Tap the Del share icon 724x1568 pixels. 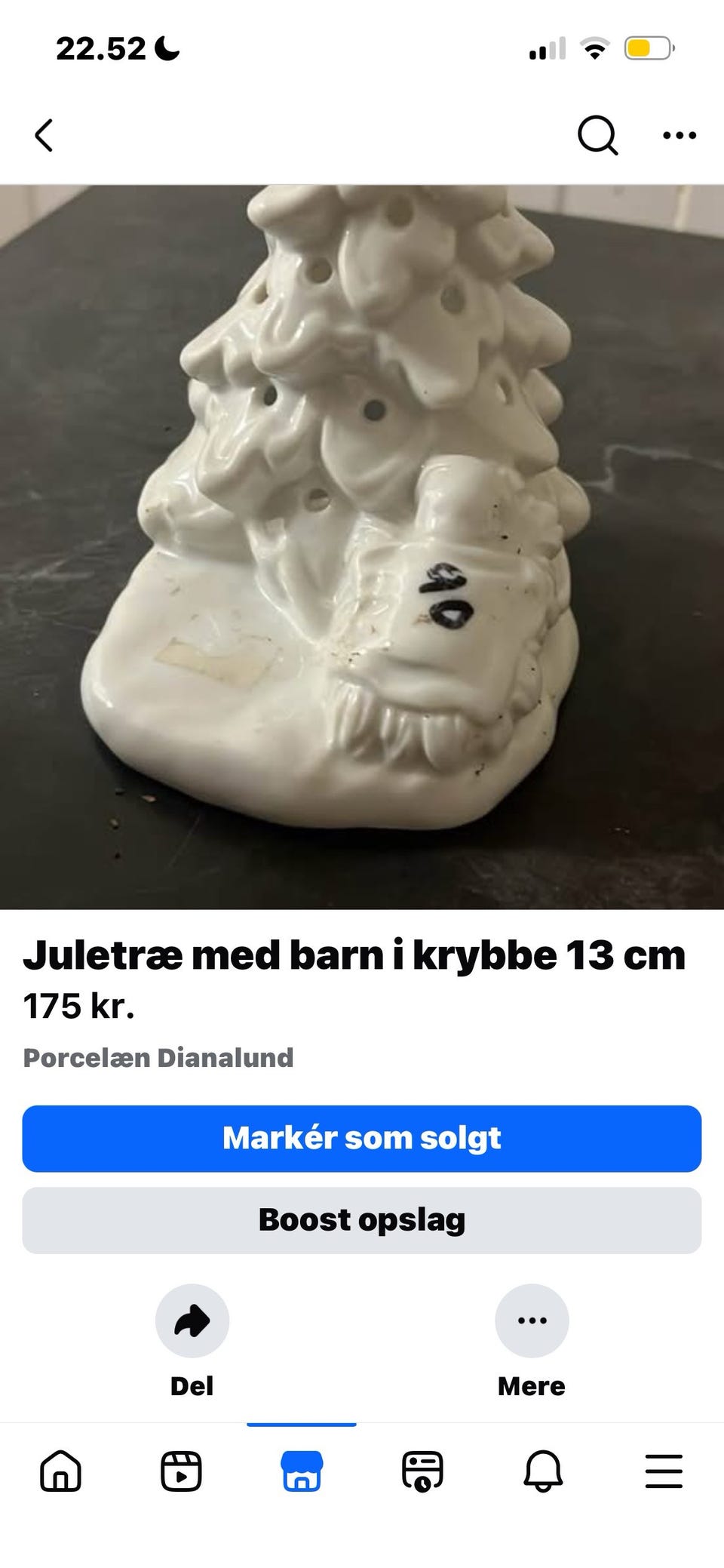(192, 1320)
